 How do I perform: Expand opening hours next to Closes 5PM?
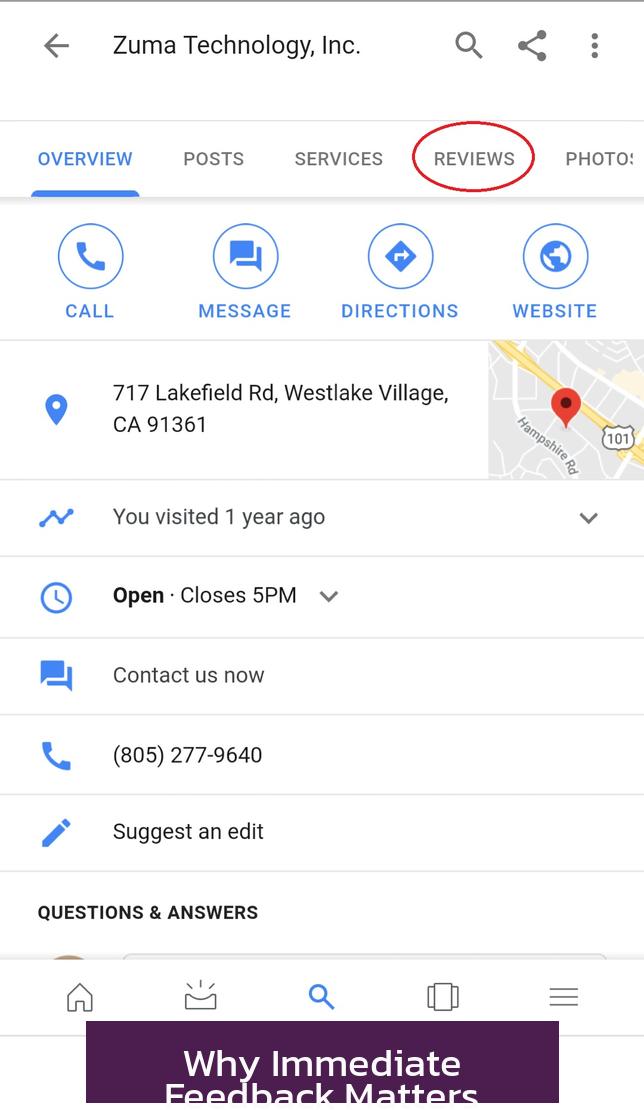coord(329,596)
